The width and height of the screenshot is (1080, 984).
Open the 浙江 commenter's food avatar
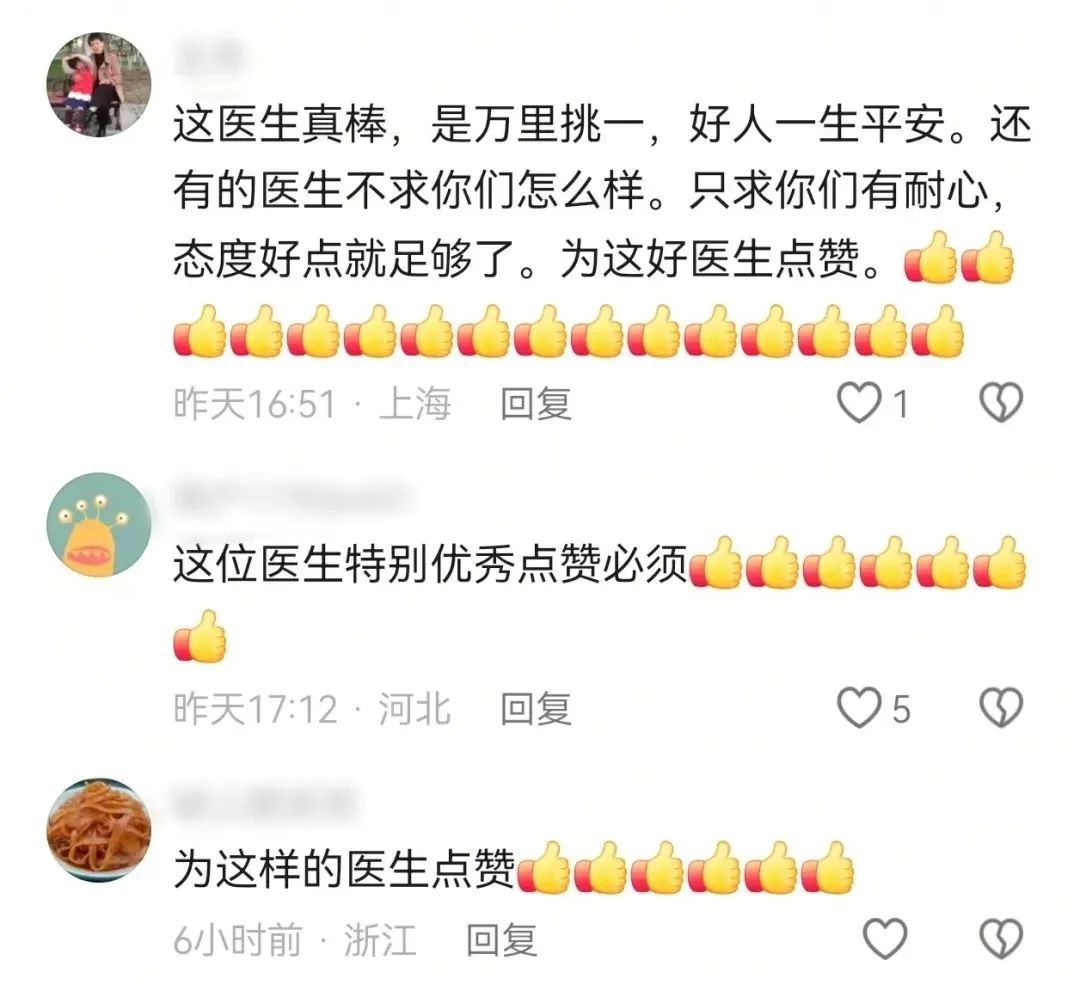click(x=98, y=830)
